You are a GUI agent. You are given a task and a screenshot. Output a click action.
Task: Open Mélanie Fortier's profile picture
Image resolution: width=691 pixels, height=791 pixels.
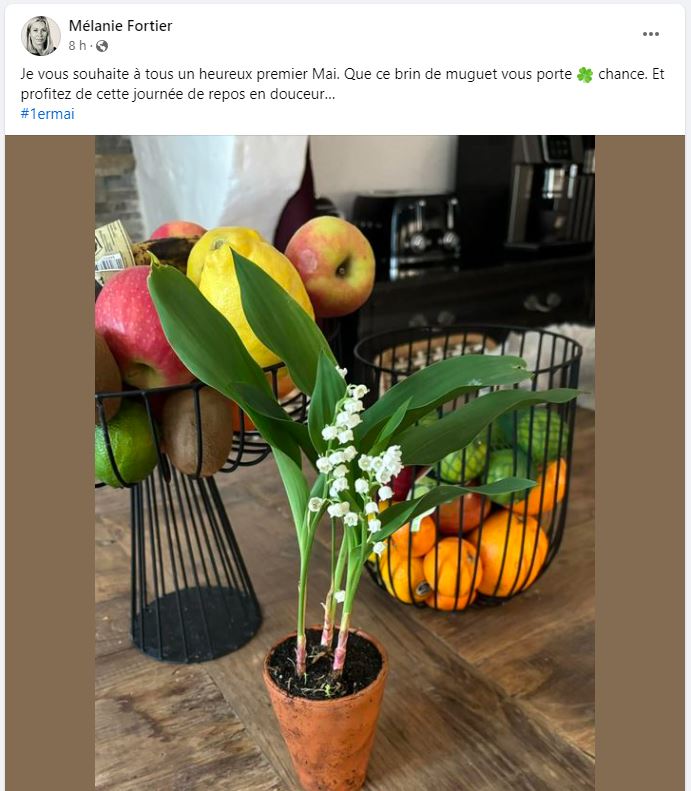point(40,35)
